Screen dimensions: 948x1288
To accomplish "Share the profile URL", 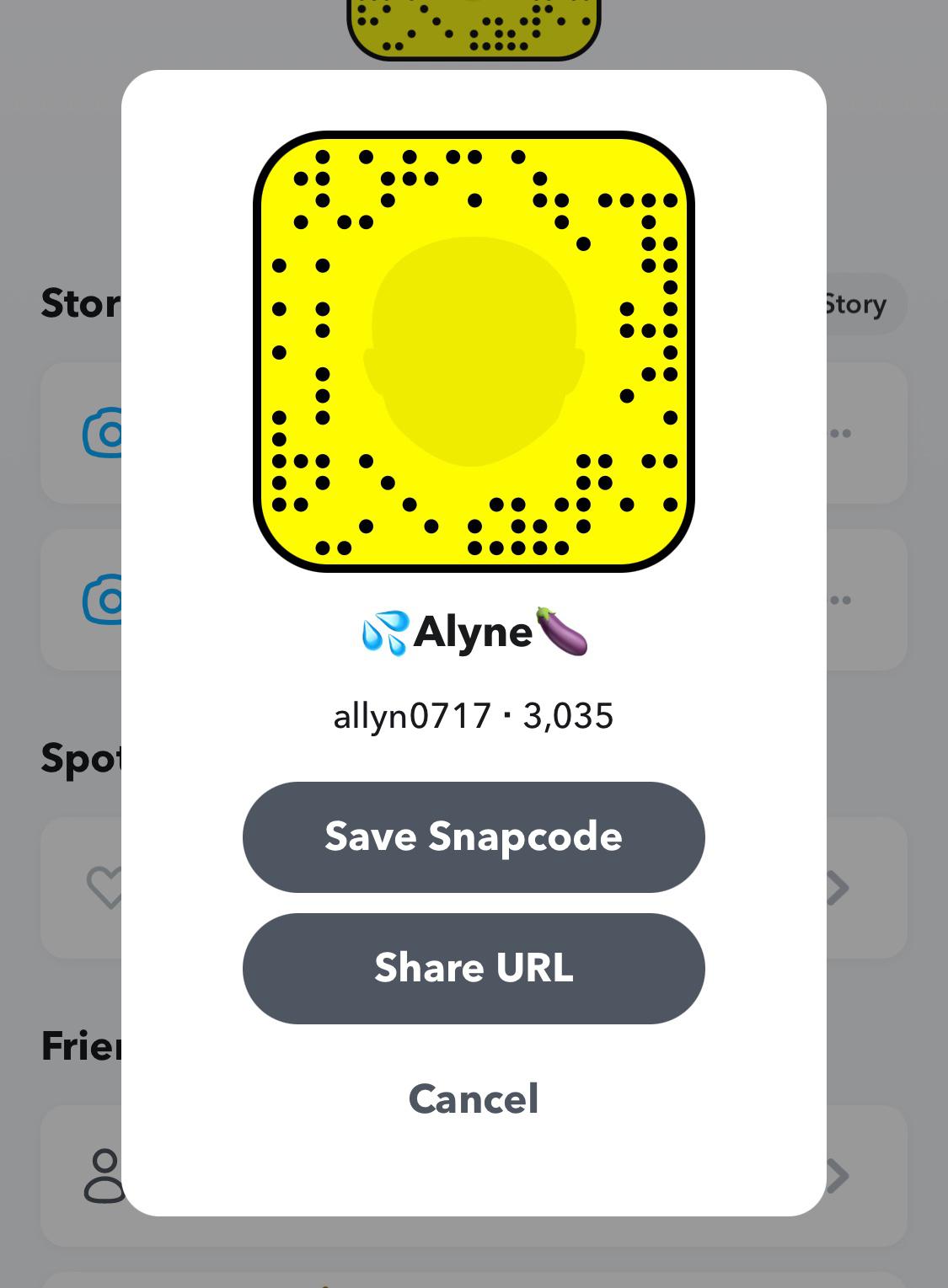I will pos(474,968).
